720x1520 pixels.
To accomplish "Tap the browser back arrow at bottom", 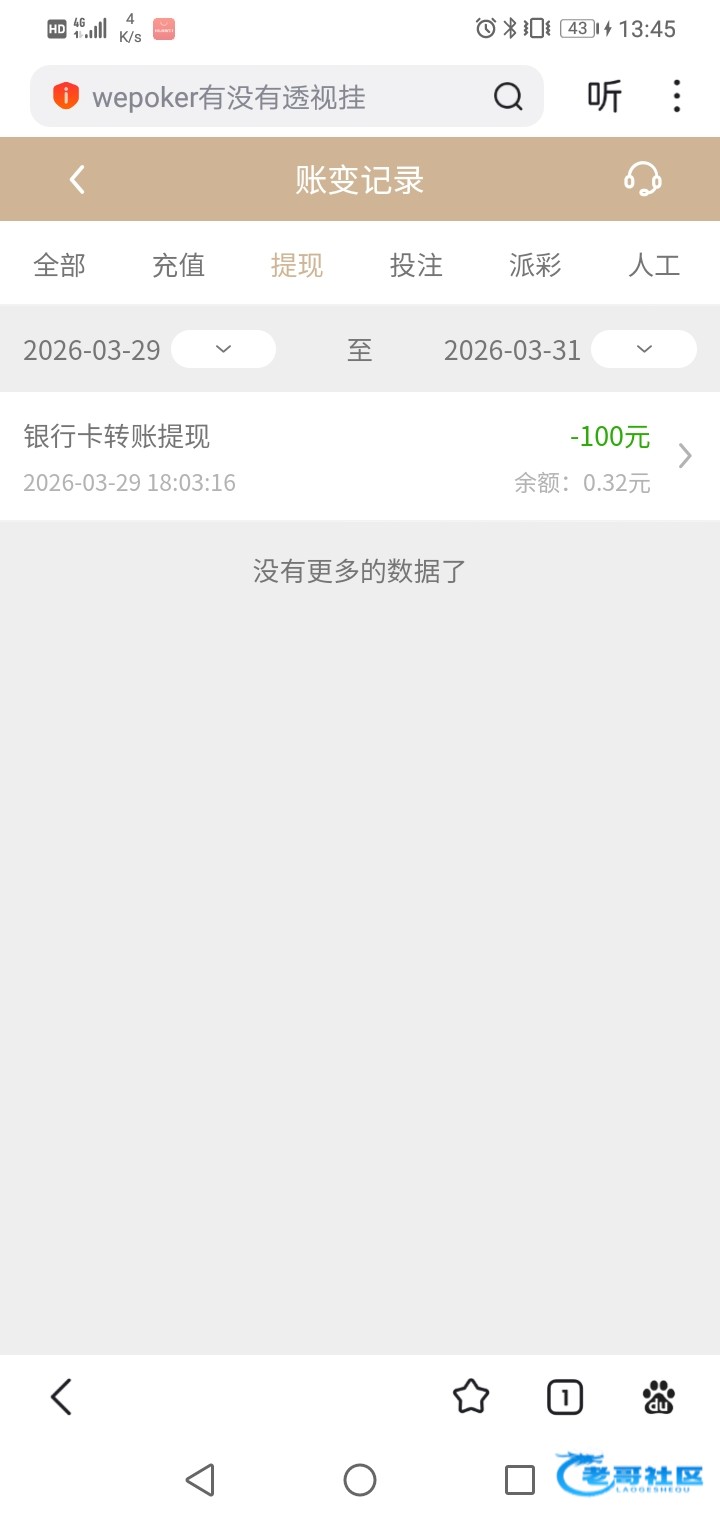I will pyautogui.click(x=61, y=1397).
